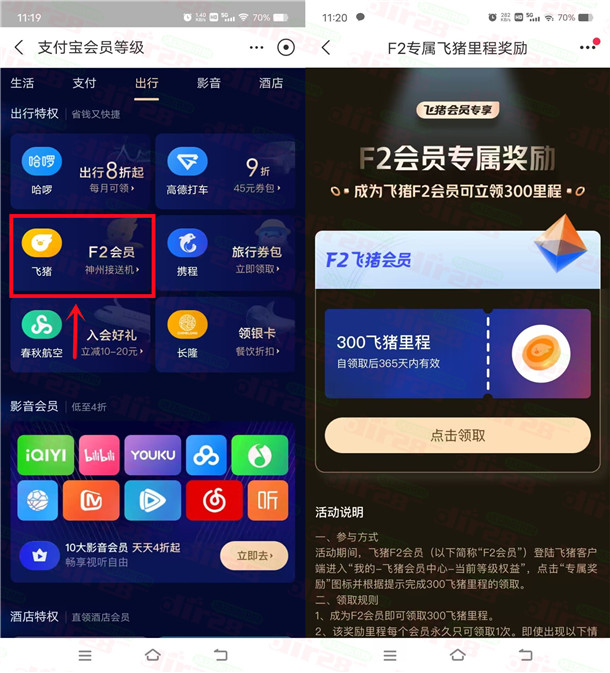This screenshot has height=673, width=610.
Task: Open the 哈啰 出行8折起 card
Action: [x=81, y=170]
